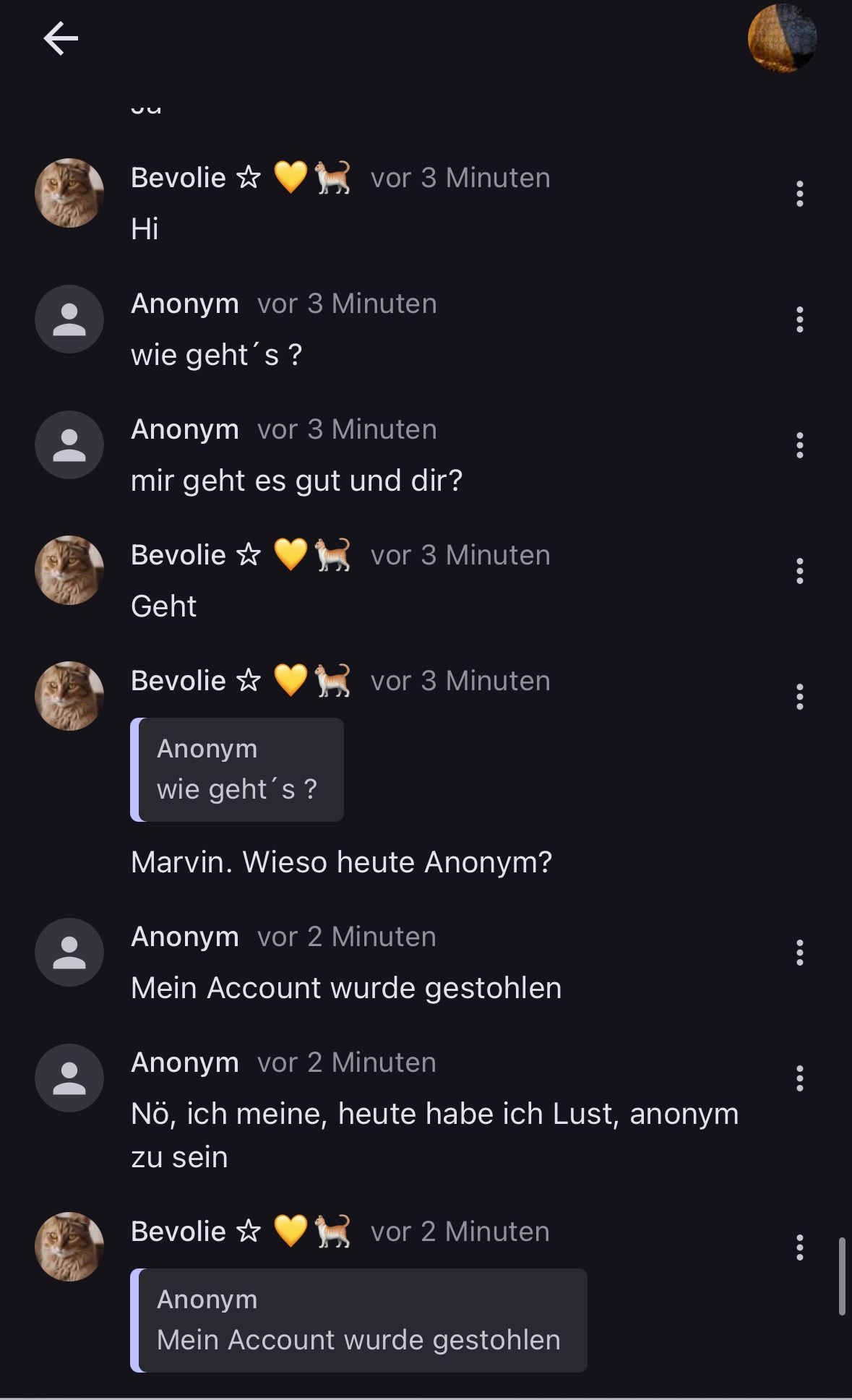Open options for "Marvin. Wieso heute Anonym?" message
852x1400 pixels.
799,697
